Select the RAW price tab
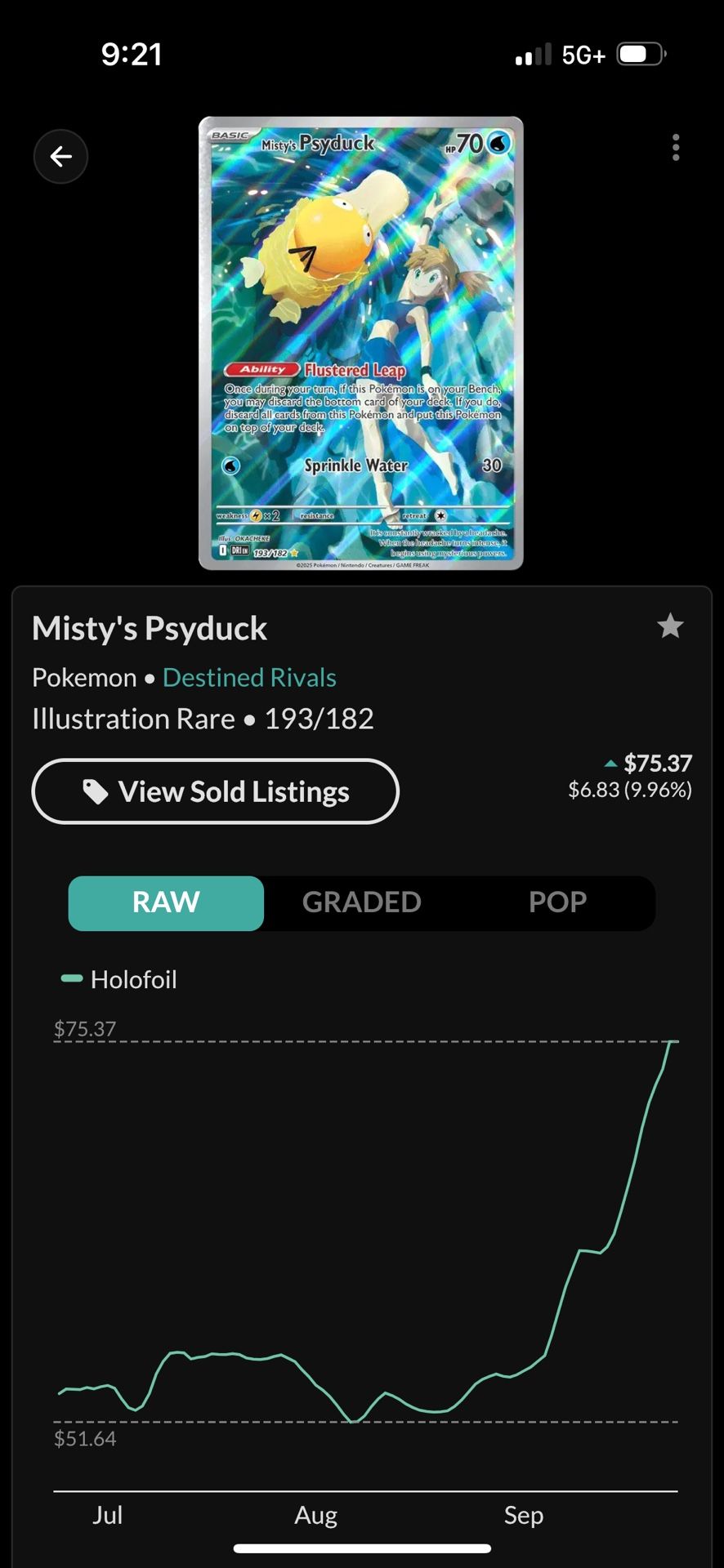 (166, 902)
